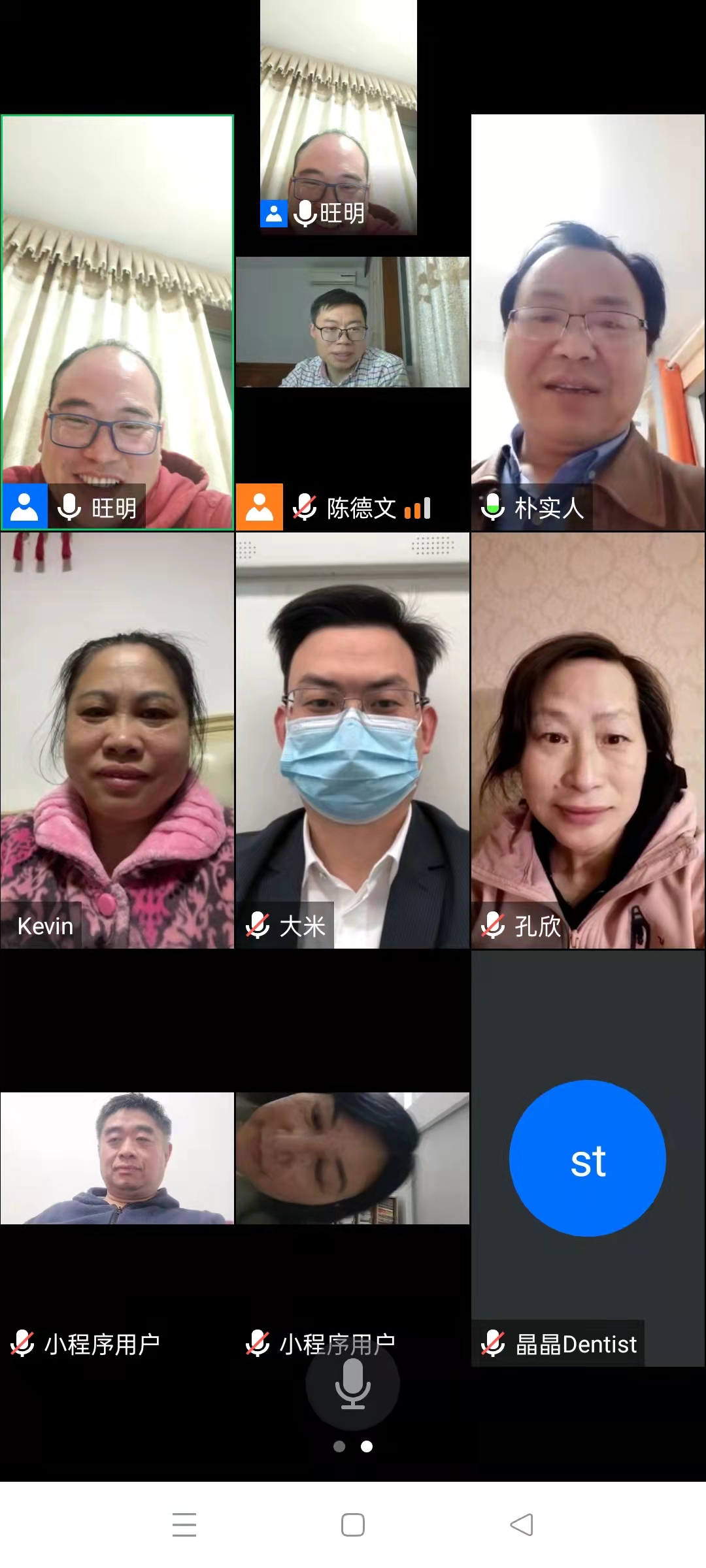Open the small floating 旺明 video window
The width and height of the screenshot is (706, 1568).
tap(339, 118)
